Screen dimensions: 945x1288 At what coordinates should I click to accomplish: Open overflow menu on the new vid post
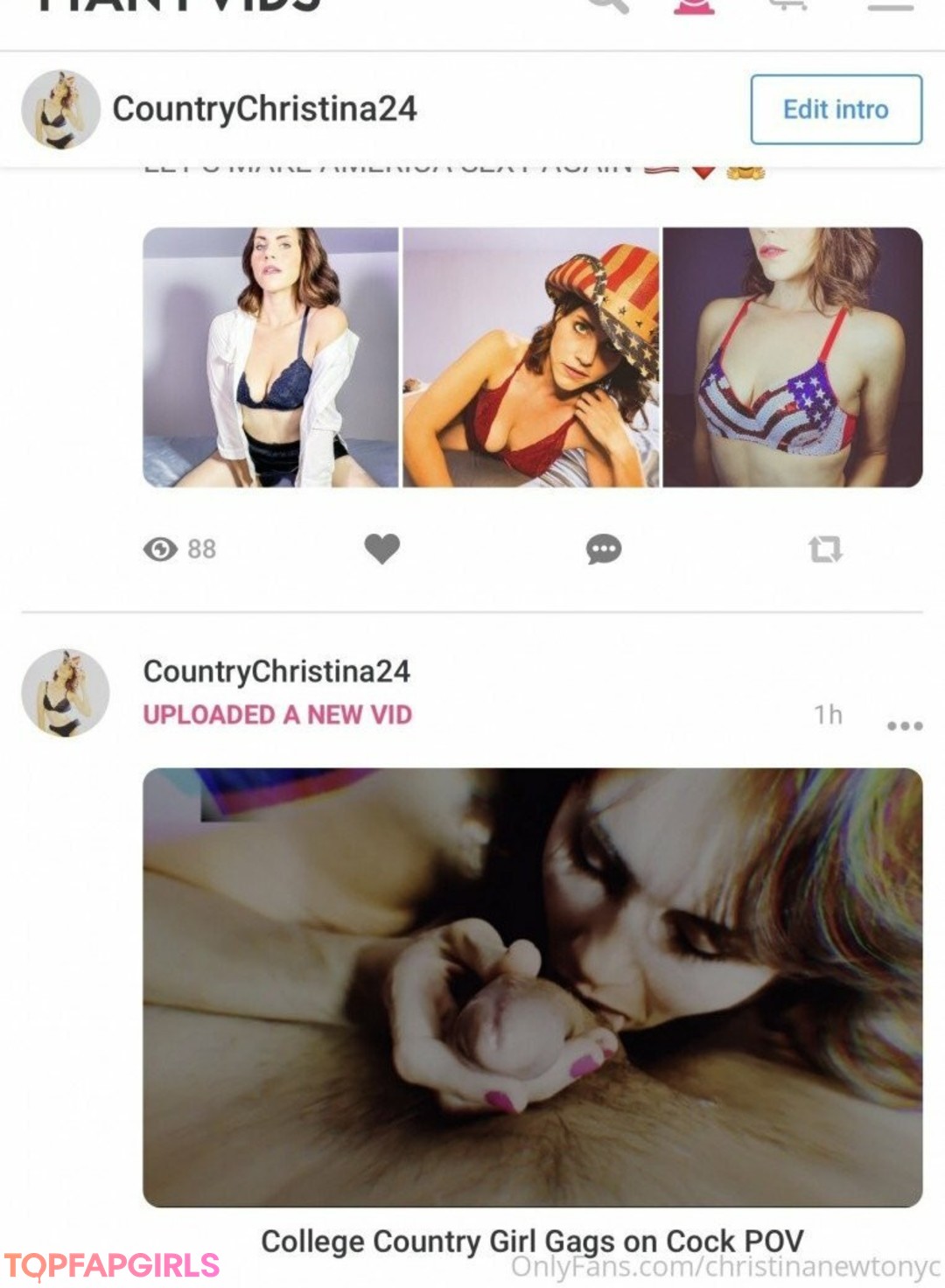(x=904, y=725)
